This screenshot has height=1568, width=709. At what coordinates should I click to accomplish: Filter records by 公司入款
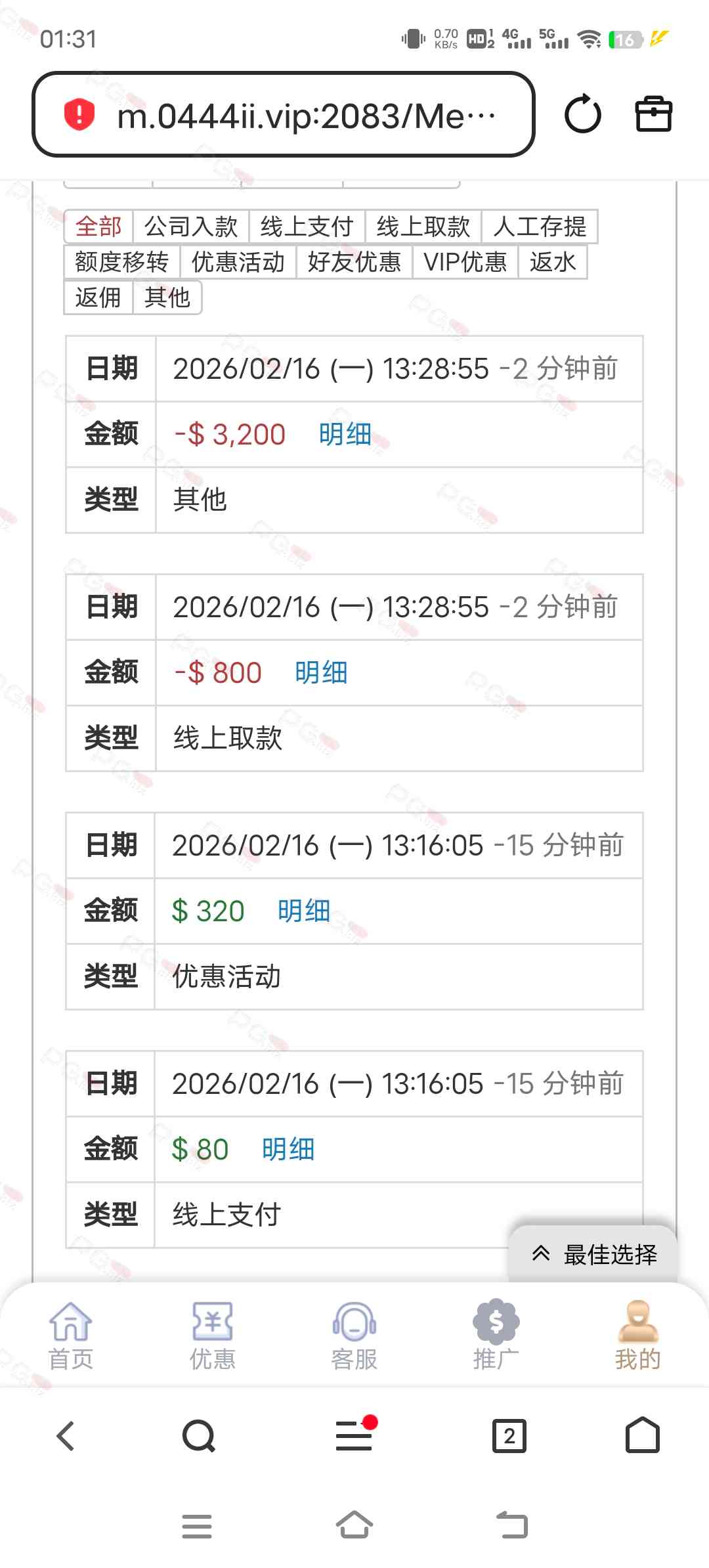click(190, 227)
